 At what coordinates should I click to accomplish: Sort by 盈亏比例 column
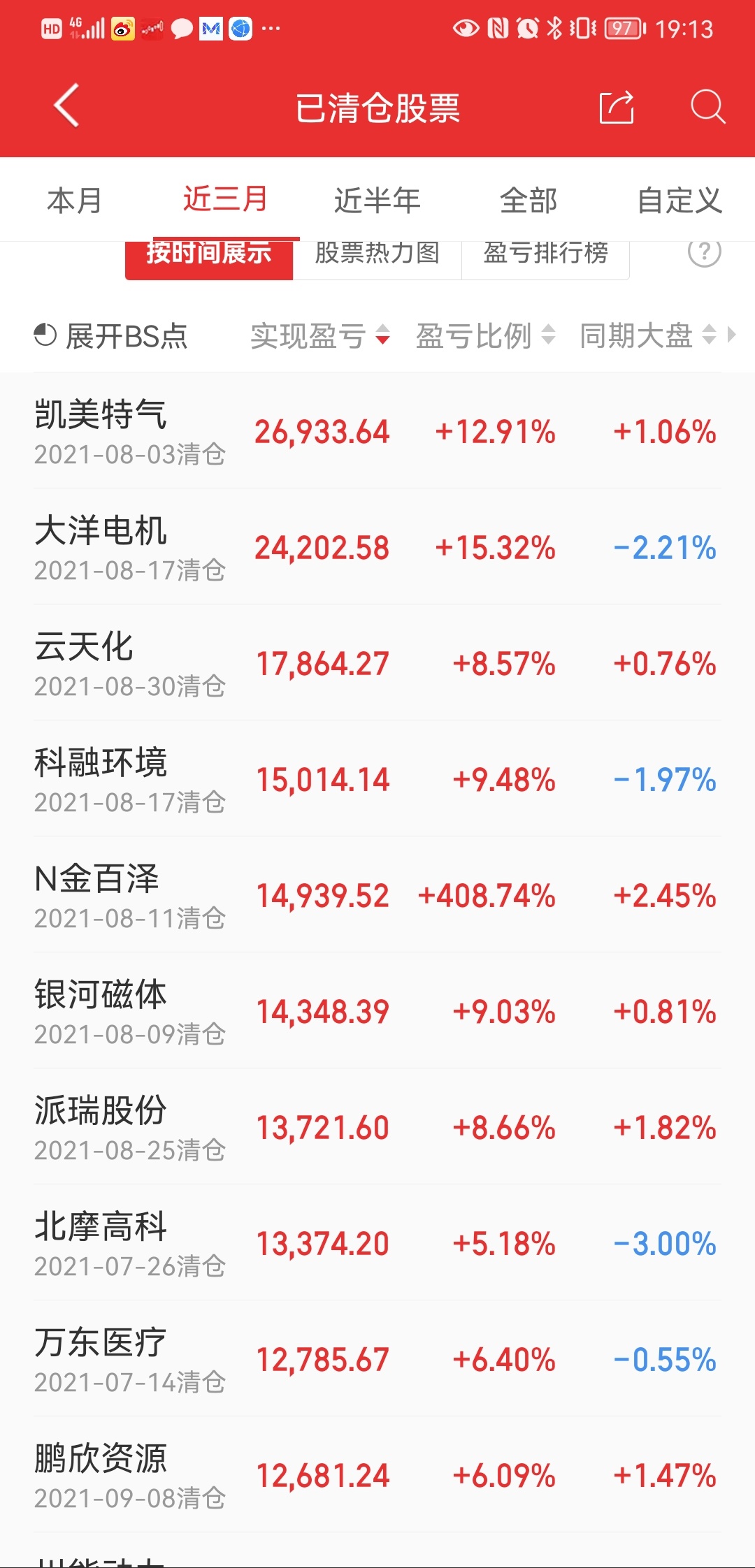pyautogui.click(x=486, y=336)
